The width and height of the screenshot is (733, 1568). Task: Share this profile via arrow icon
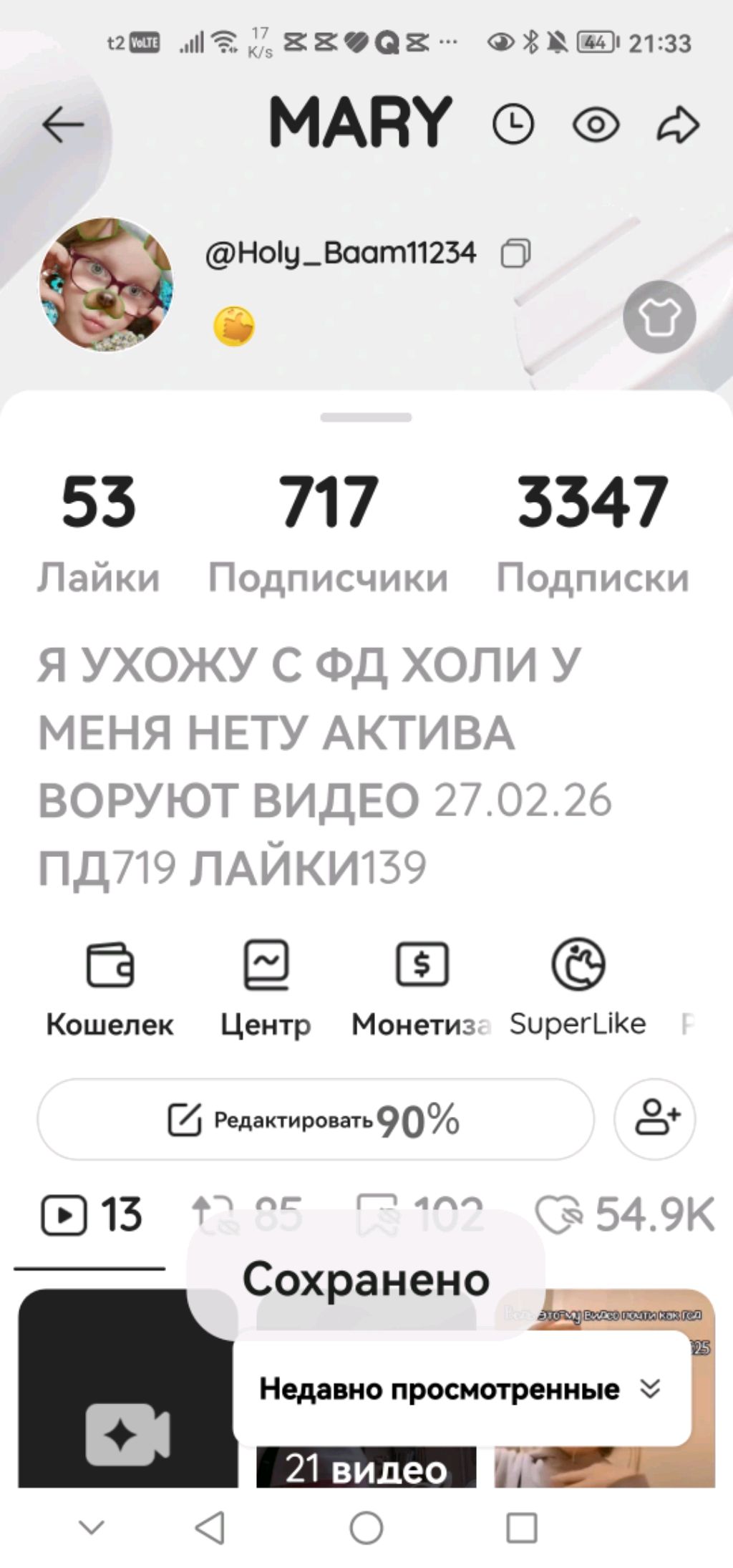coord(677,125)
